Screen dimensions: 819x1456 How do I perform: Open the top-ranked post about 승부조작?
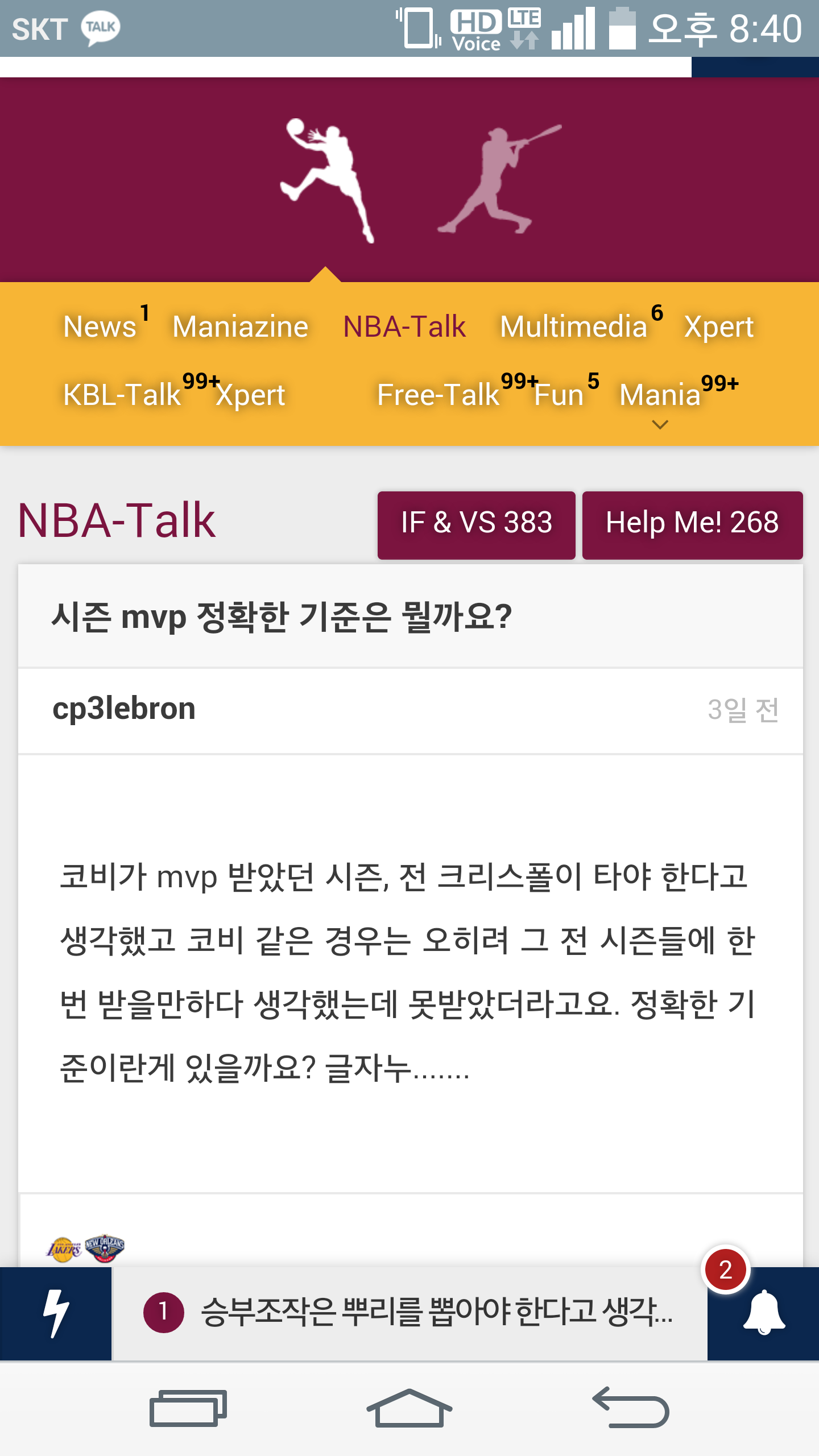pyautogui.click(x=409, y=1313)
